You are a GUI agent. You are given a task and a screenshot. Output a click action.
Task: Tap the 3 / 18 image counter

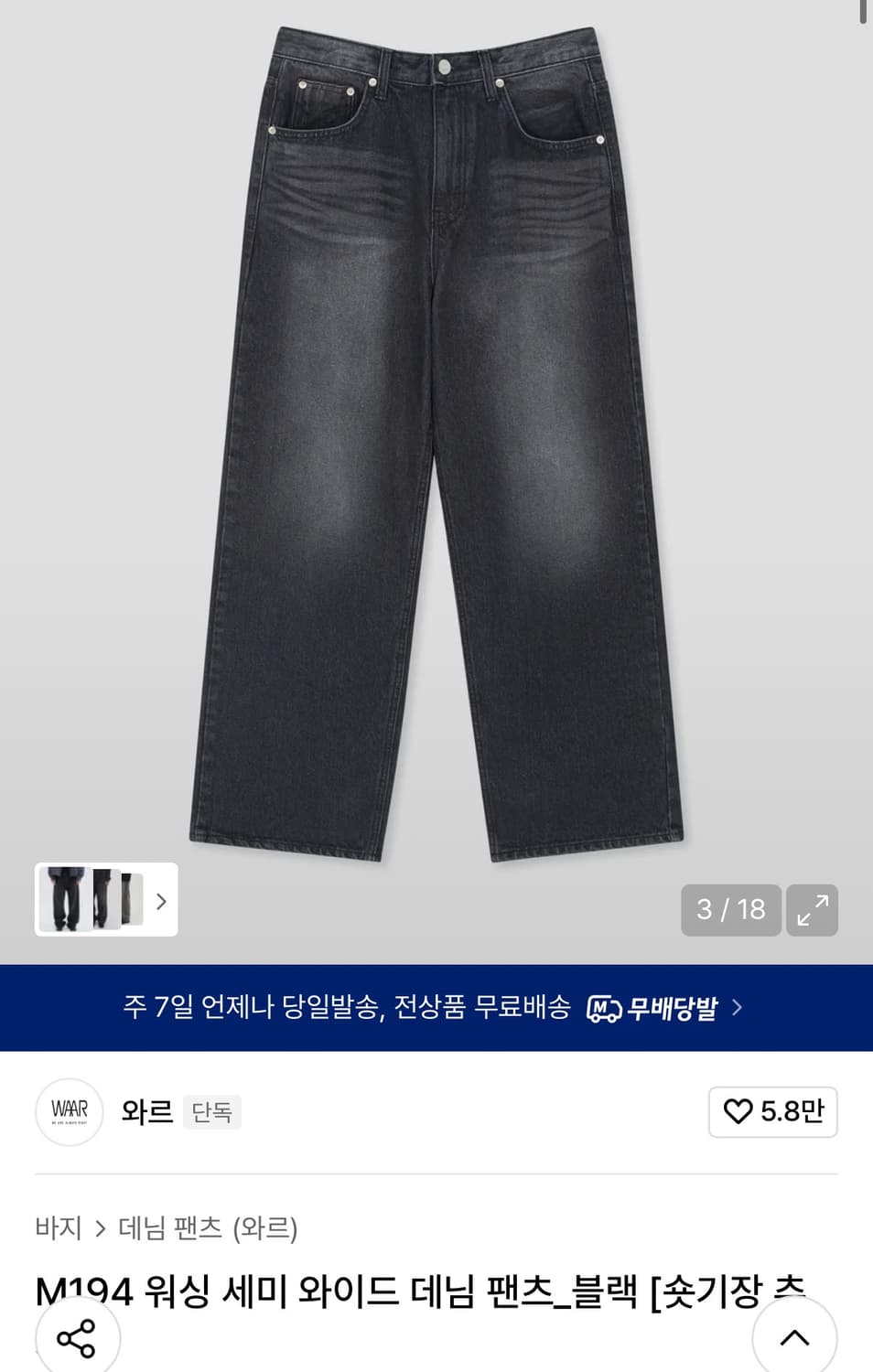click(730, 910)
